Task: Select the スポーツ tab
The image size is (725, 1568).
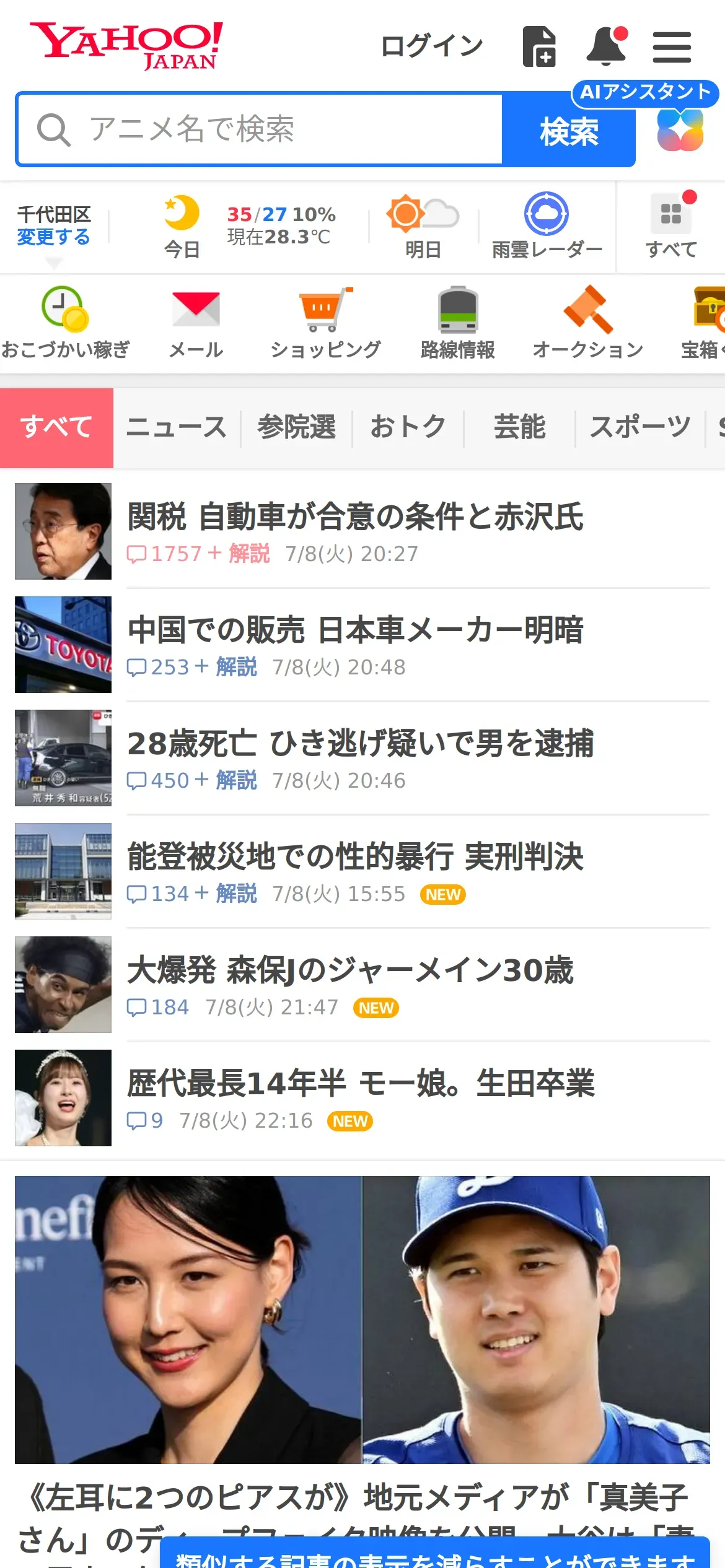Action: (x=640, y=427)
